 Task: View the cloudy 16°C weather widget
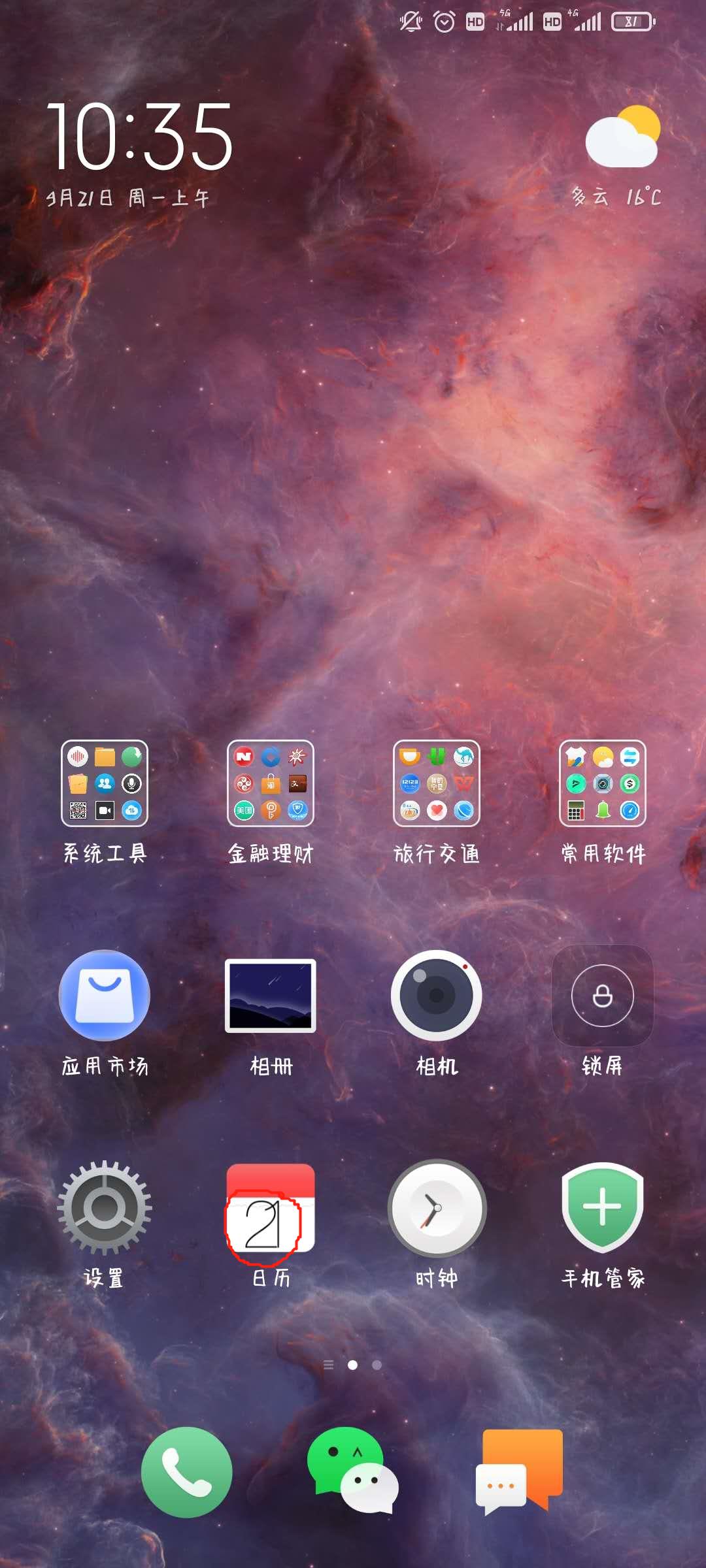point(621,157)
